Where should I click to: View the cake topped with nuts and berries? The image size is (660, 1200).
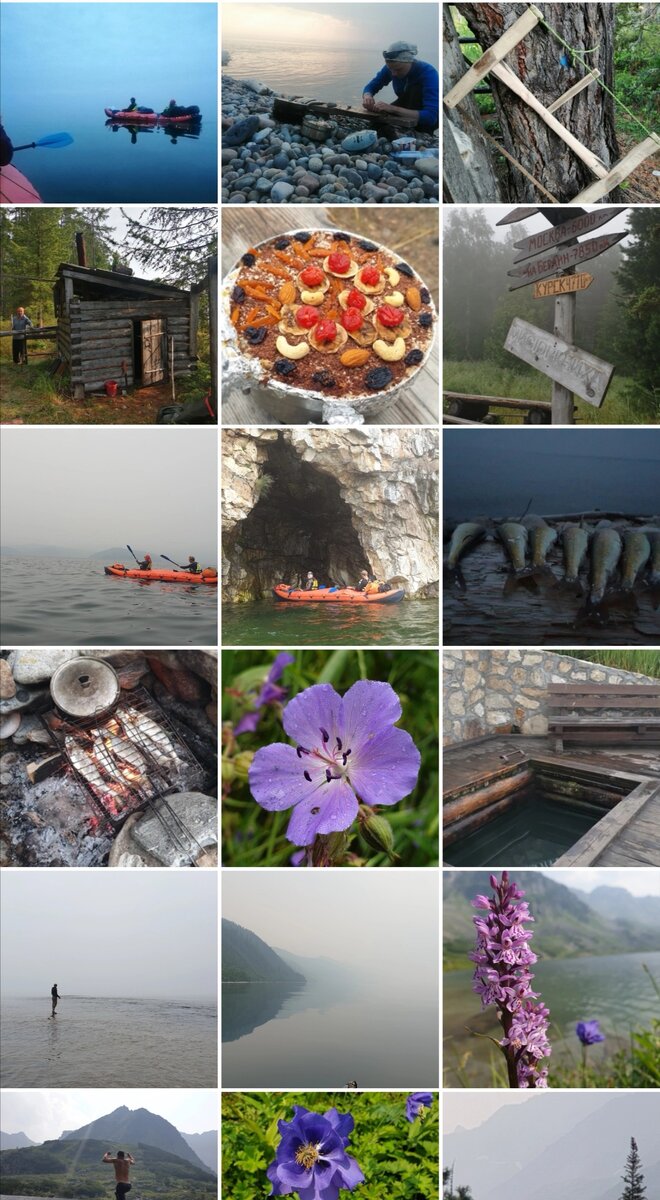tap(330, 316)
